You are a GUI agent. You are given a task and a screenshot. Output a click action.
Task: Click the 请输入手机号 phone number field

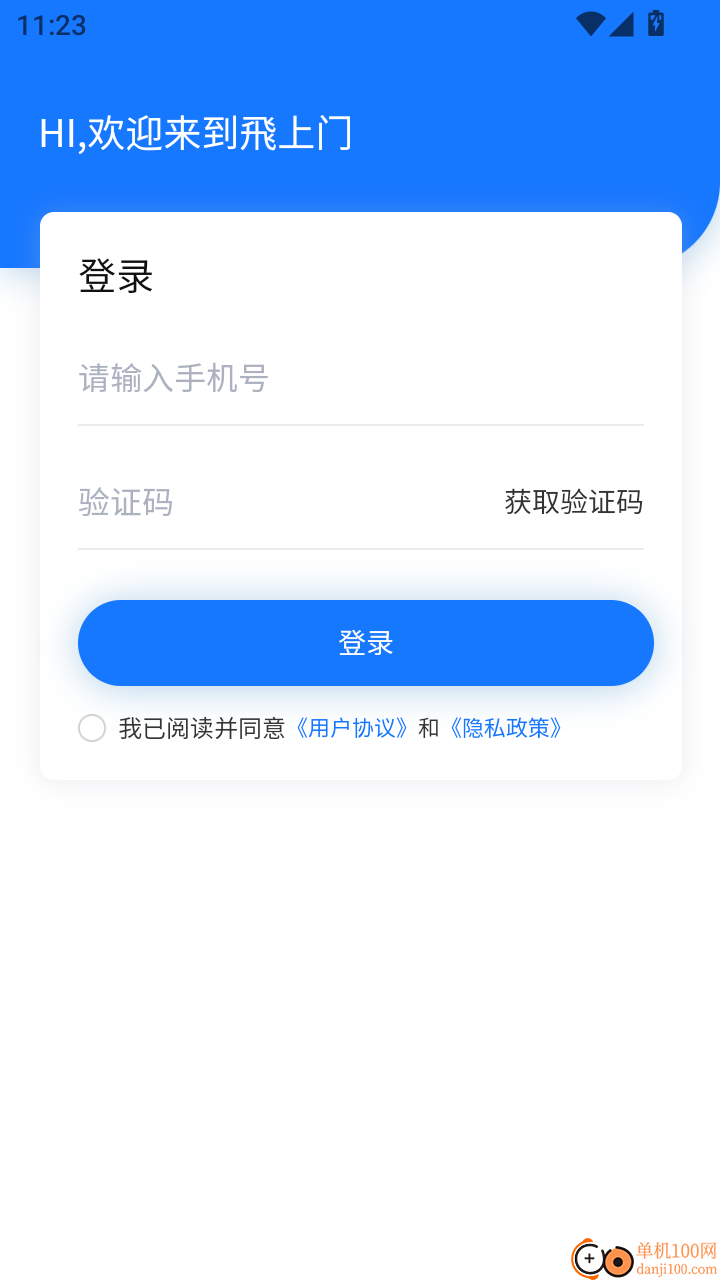point(200,378)
